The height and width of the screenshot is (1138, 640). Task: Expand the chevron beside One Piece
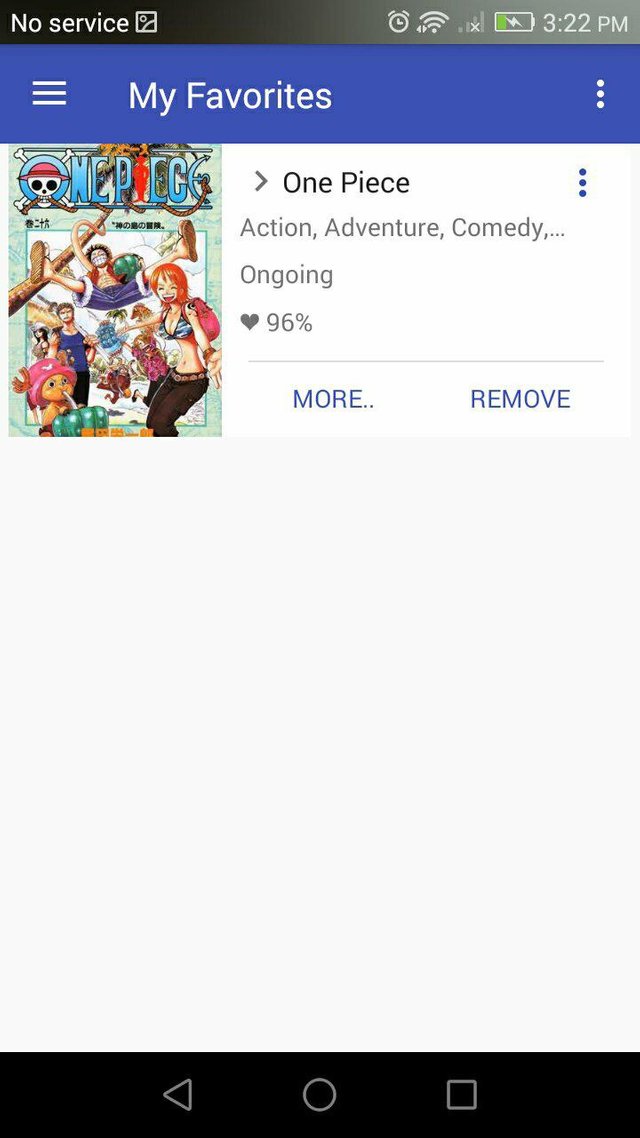pyautogui.click(x=261, y=181)
